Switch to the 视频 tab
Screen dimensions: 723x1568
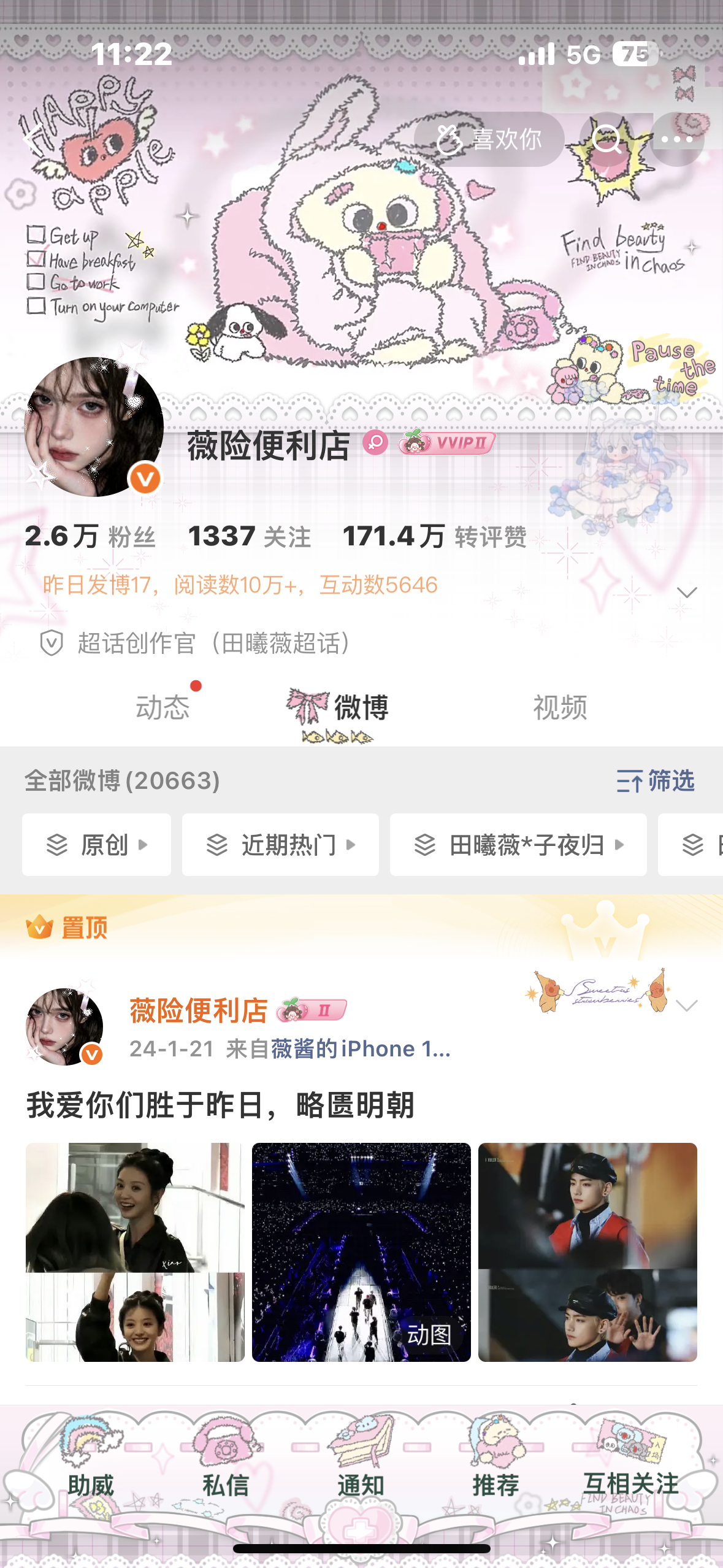(x=559, y=708)
